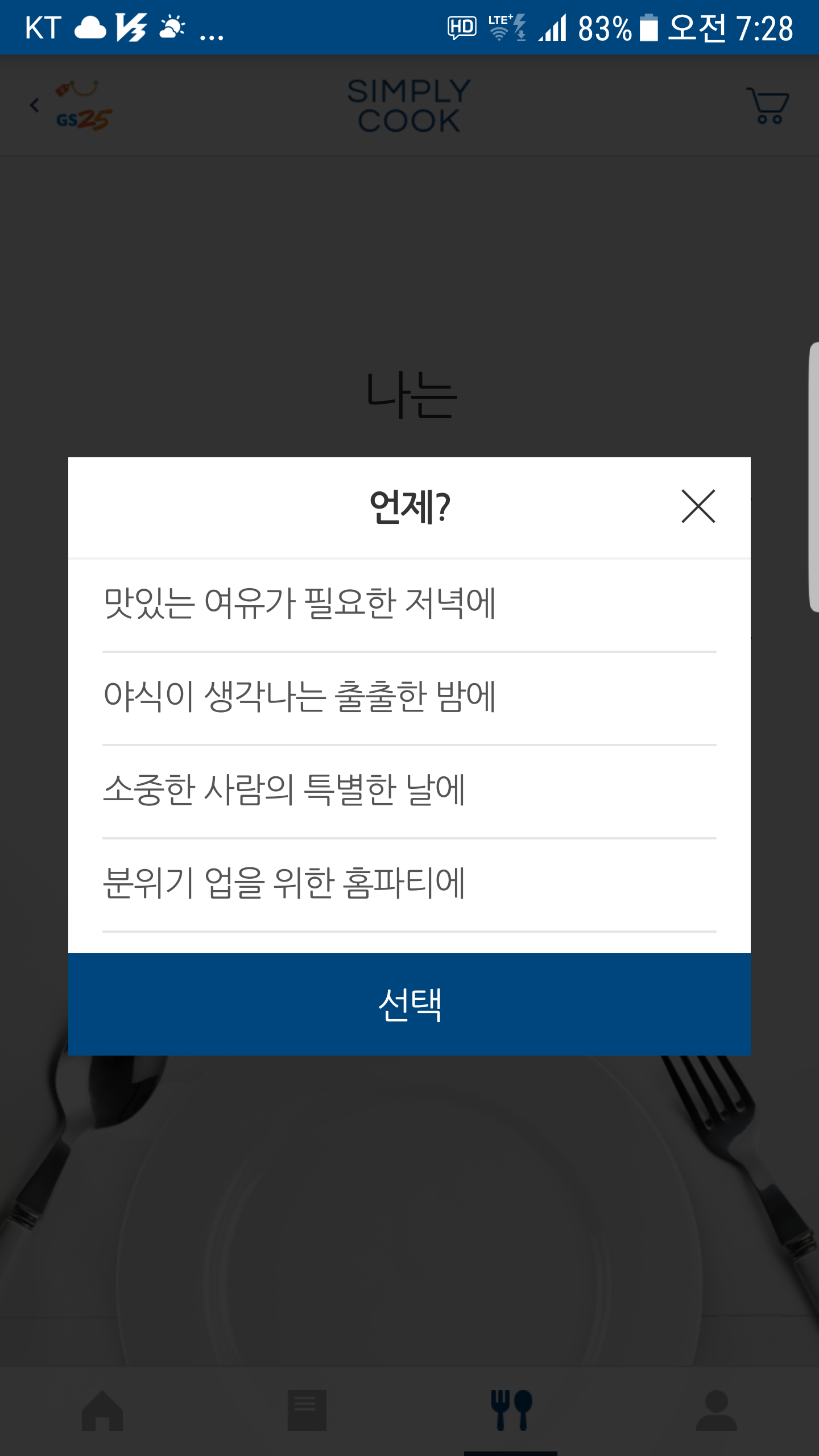The height and width of the screenshot is (1456, 819).
Task: Select 맛있는 여유가 필요한 저녁에 option
Action: 299,604
